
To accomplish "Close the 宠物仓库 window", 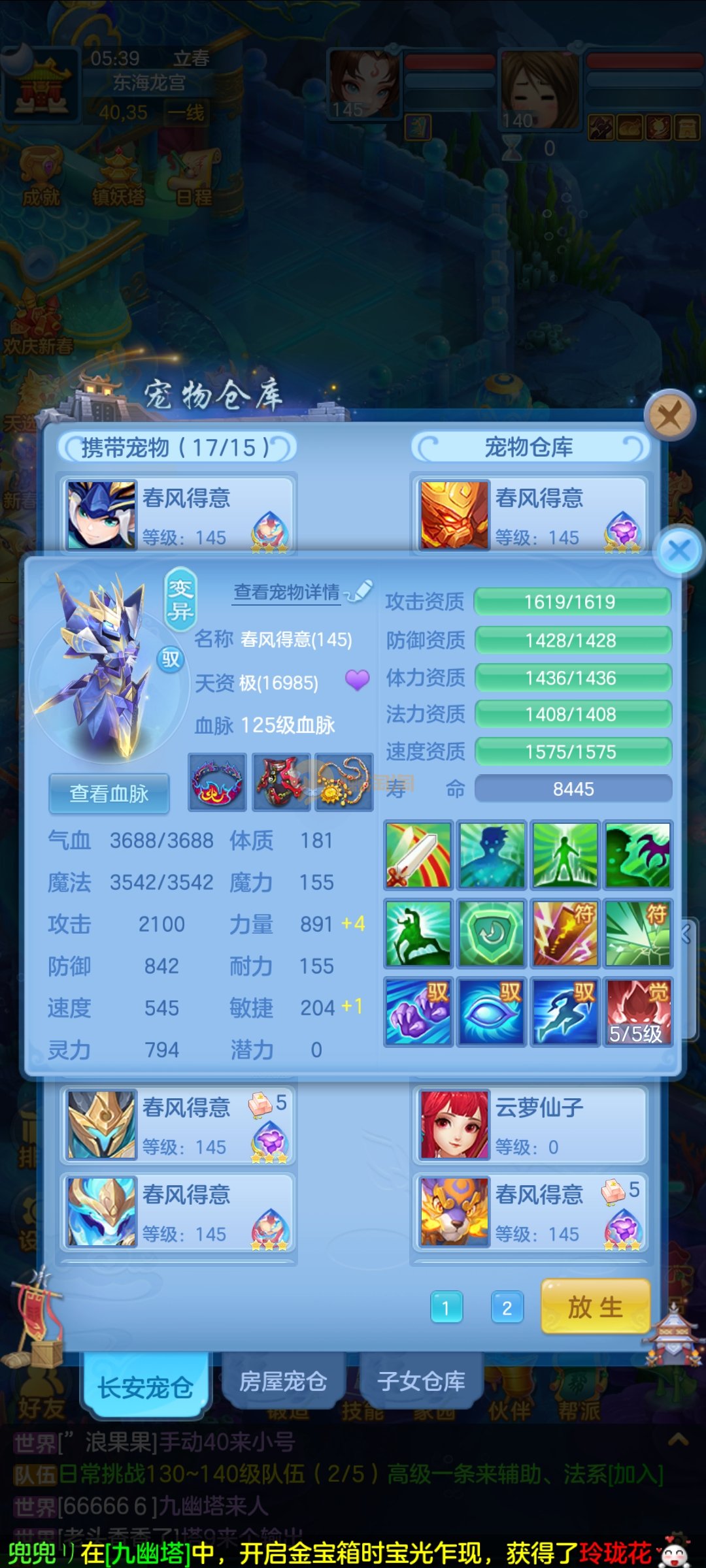I will coord(669,415).
